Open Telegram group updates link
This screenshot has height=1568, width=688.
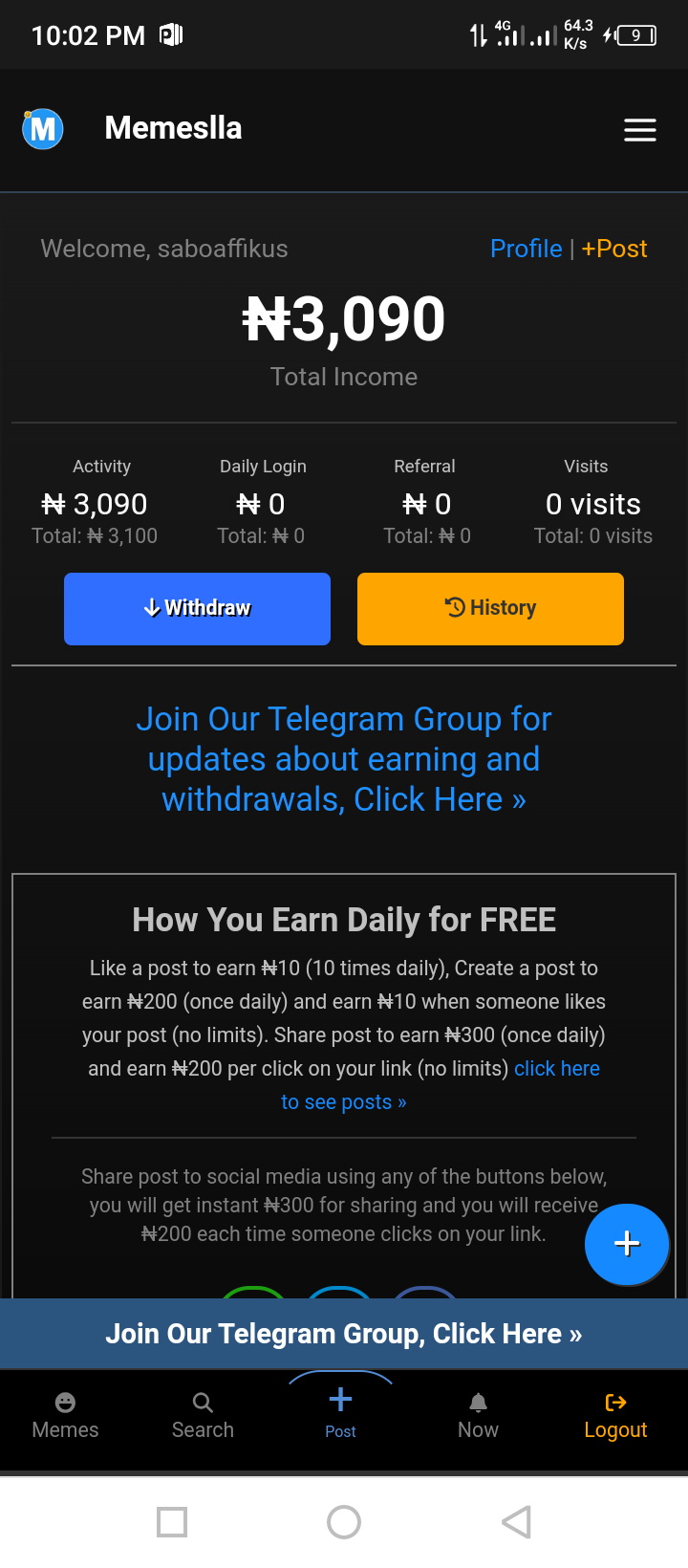344,759
